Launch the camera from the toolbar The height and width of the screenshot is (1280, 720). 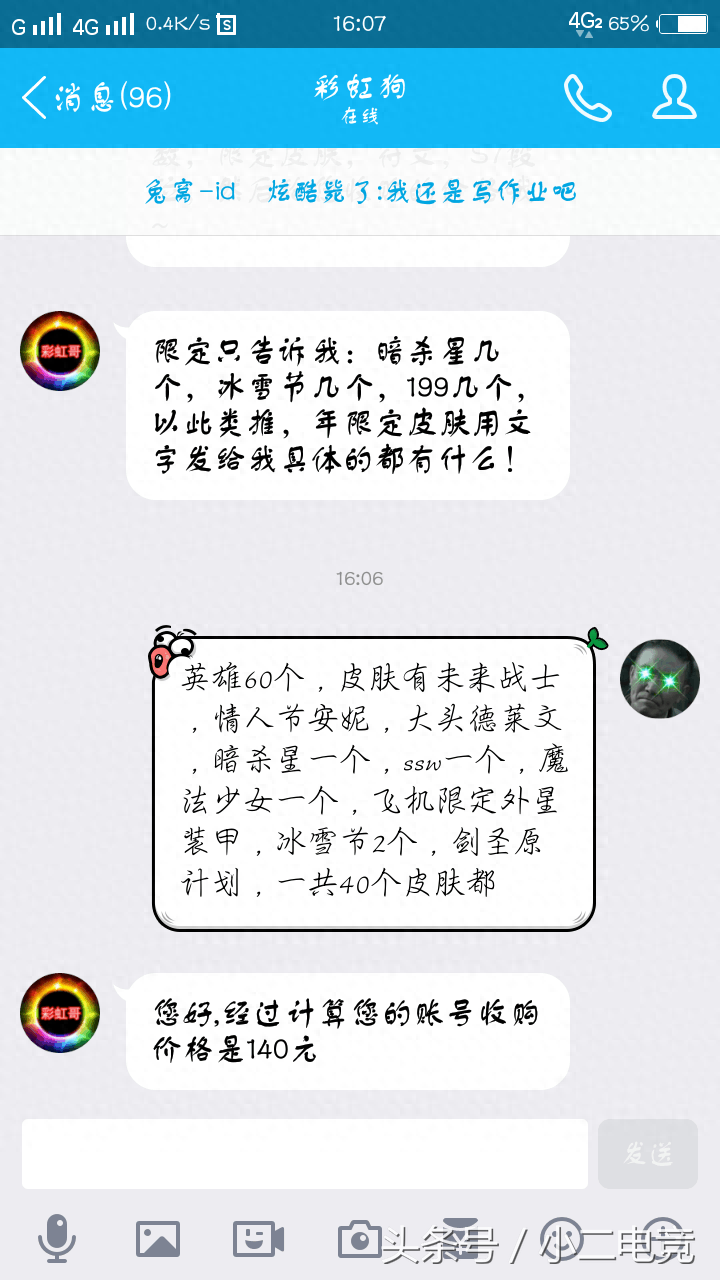point(358,1238)
